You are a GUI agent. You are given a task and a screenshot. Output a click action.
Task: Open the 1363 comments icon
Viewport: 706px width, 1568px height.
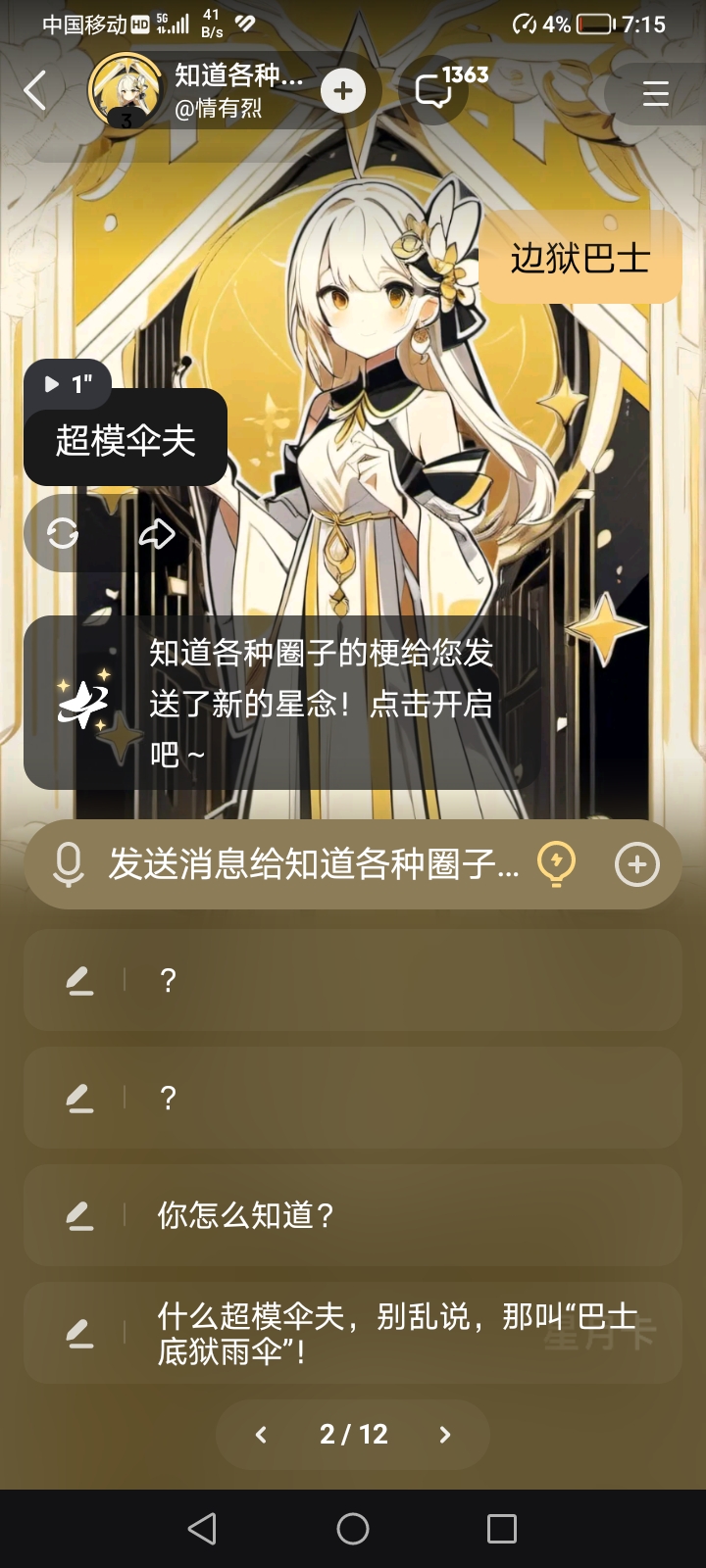(434, 91)
